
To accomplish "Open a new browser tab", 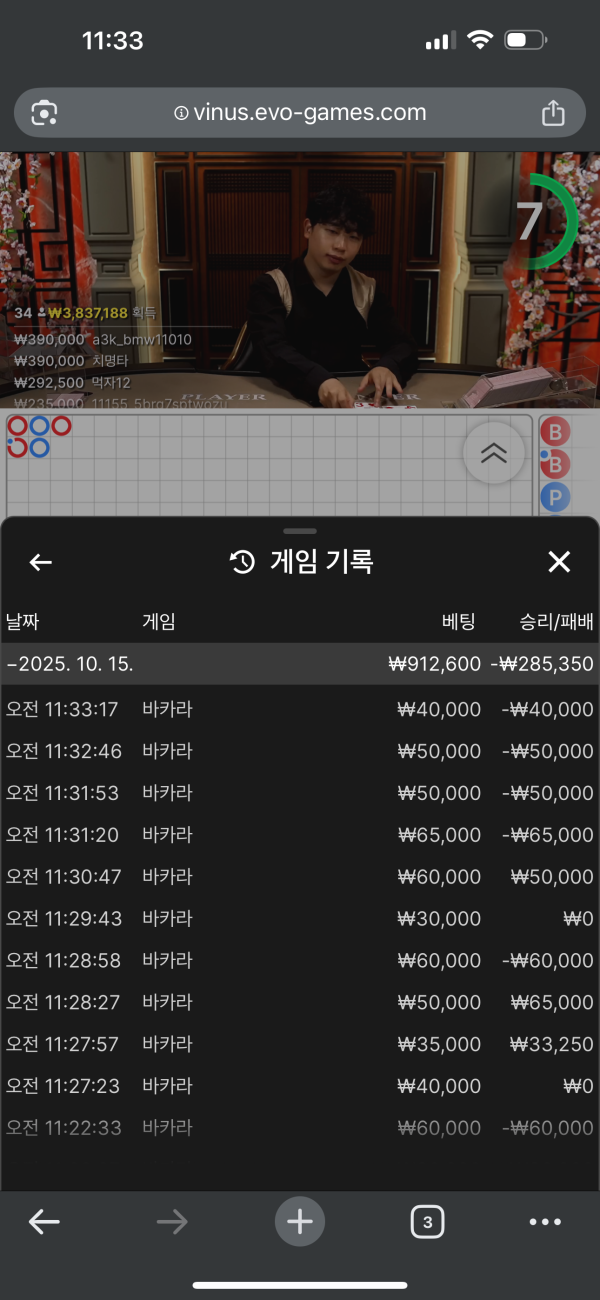I will coord(300,1221).
